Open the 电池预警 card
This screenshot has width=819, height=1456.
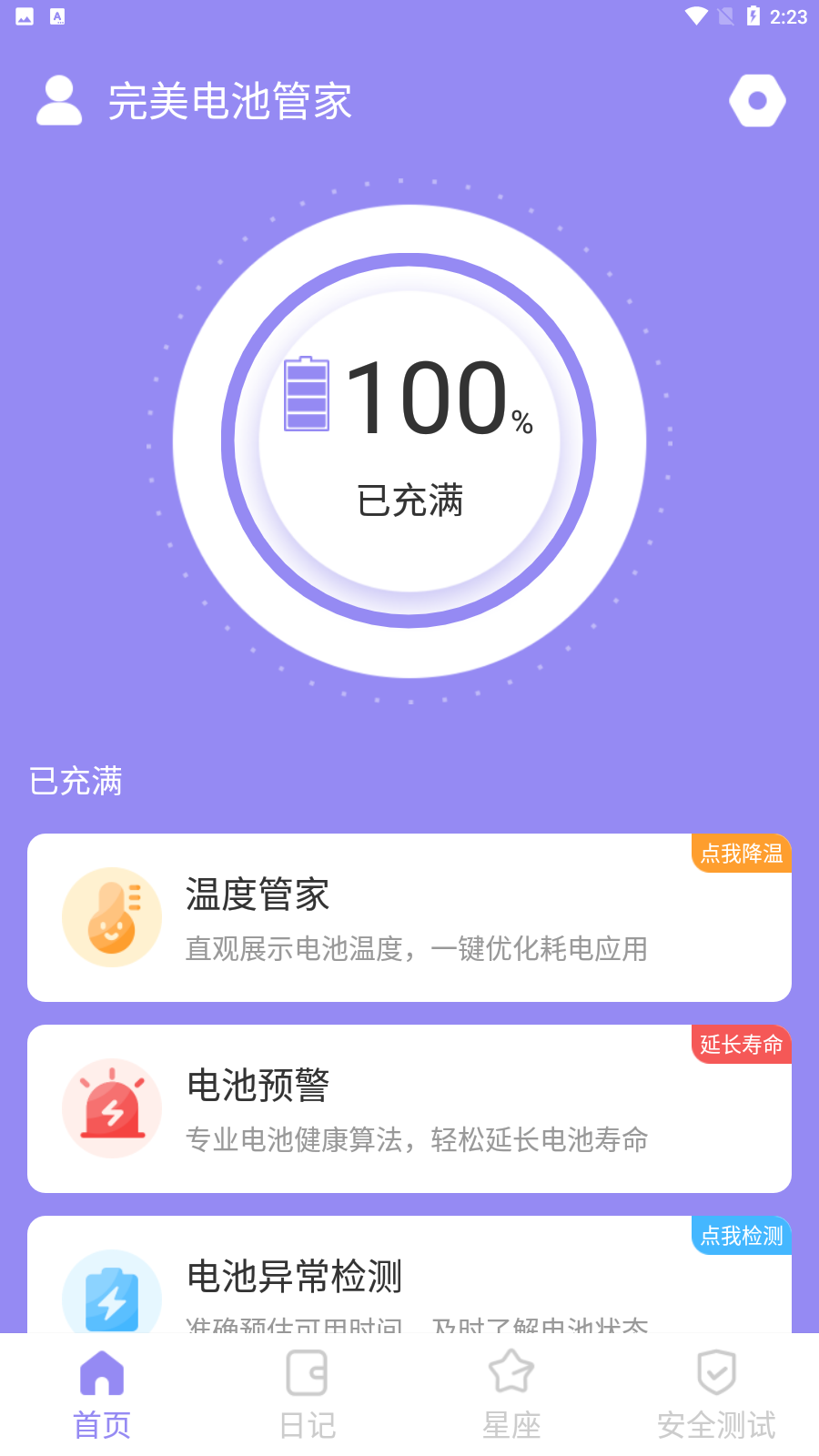[409, 1108]
